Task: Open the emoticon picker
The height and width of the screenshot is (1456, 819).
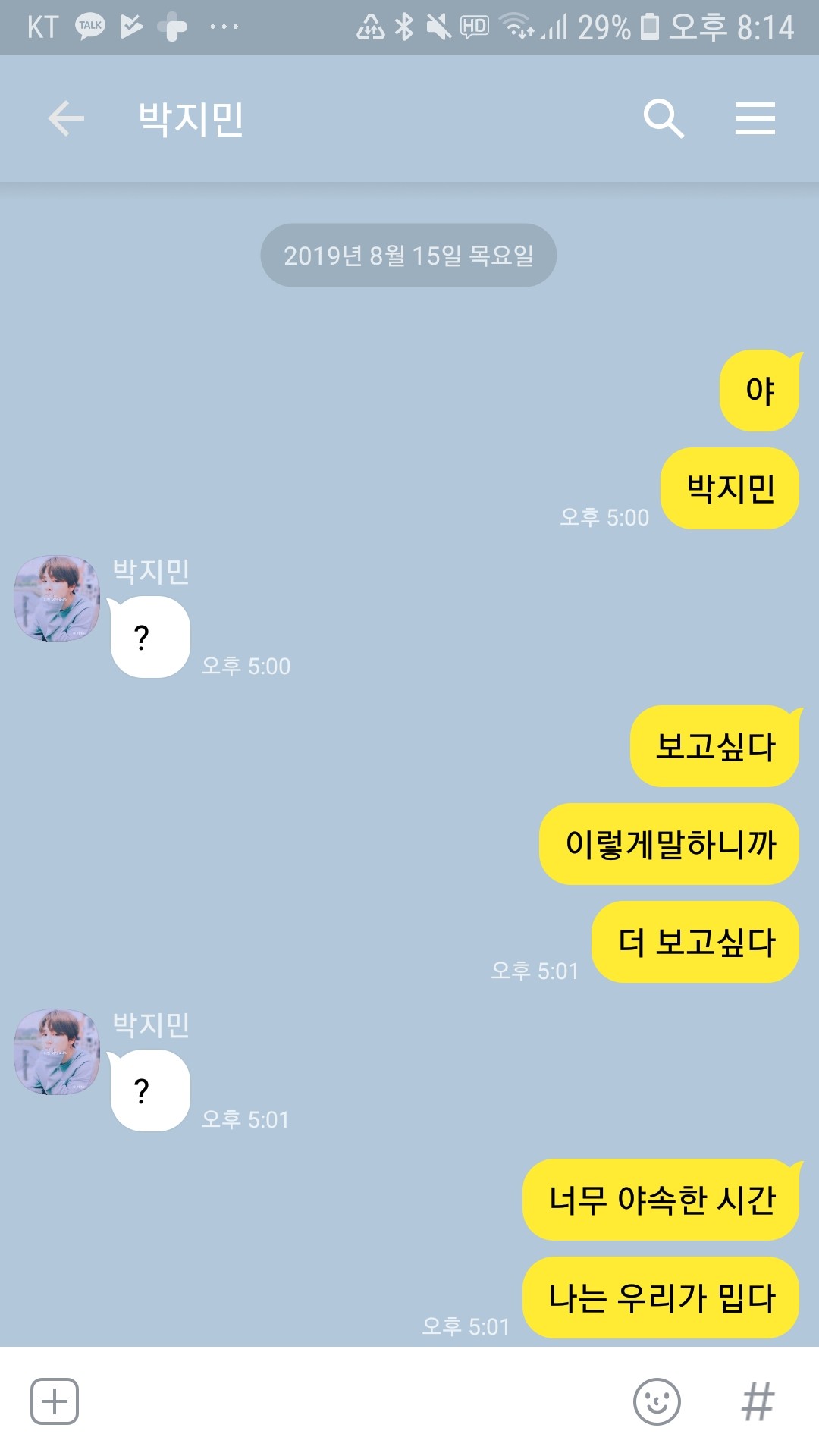Action: [x=657, y=1401]
